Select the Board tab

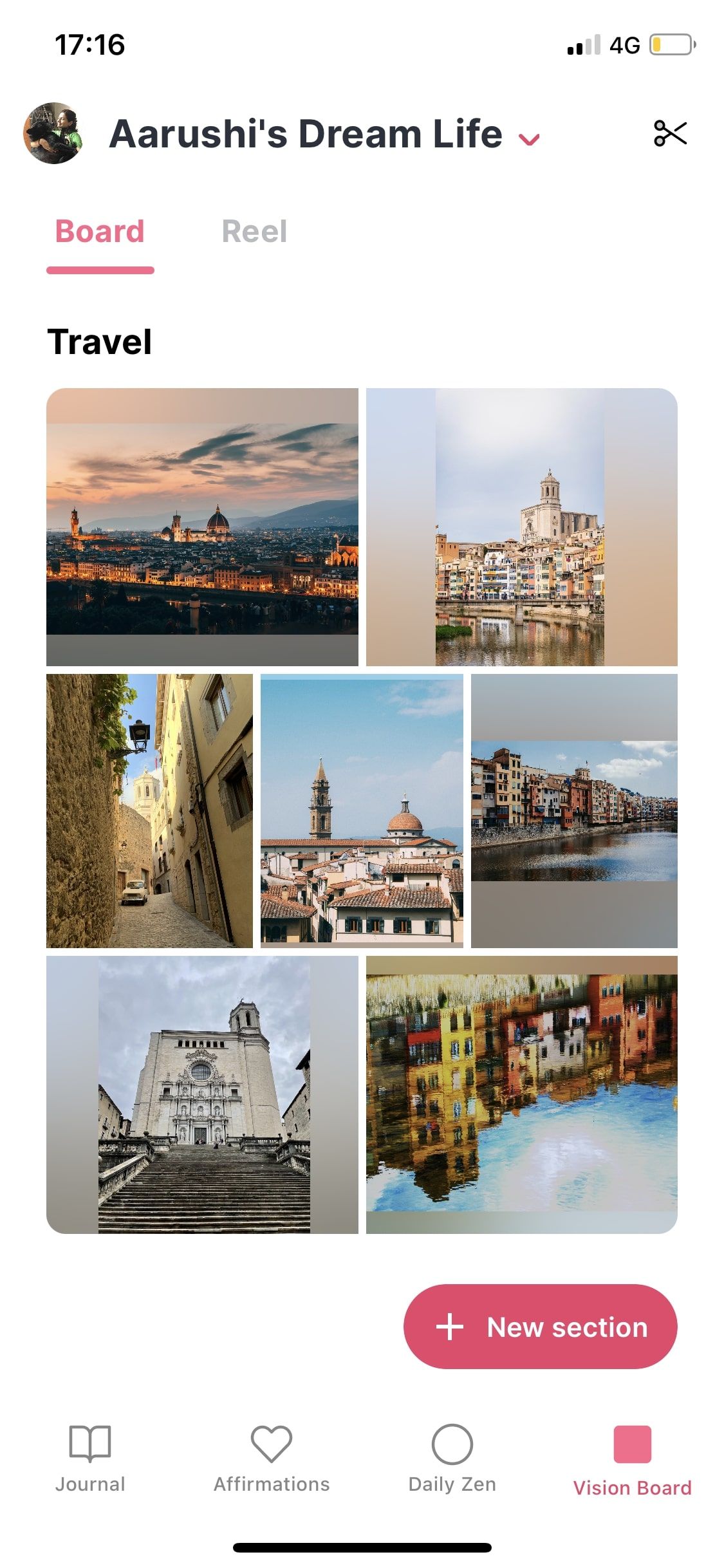tap(100, 232)
